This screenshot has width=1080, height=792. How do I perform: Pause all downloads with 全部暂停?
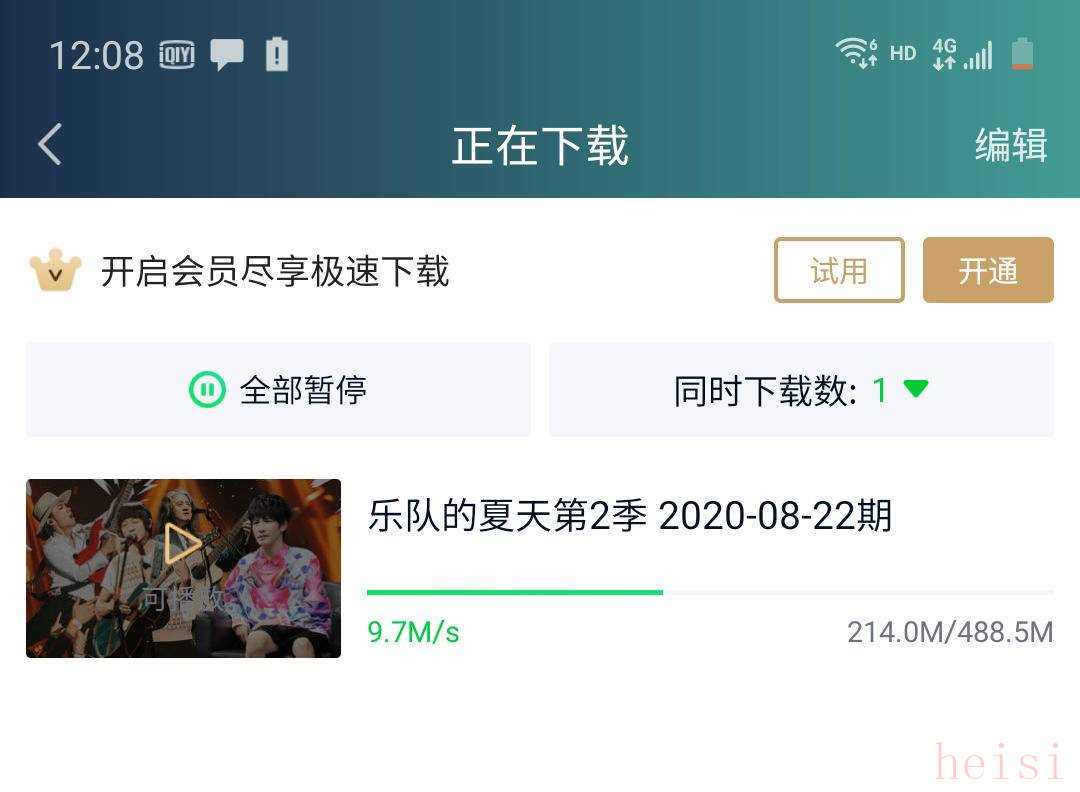click(x=278, y=389)
